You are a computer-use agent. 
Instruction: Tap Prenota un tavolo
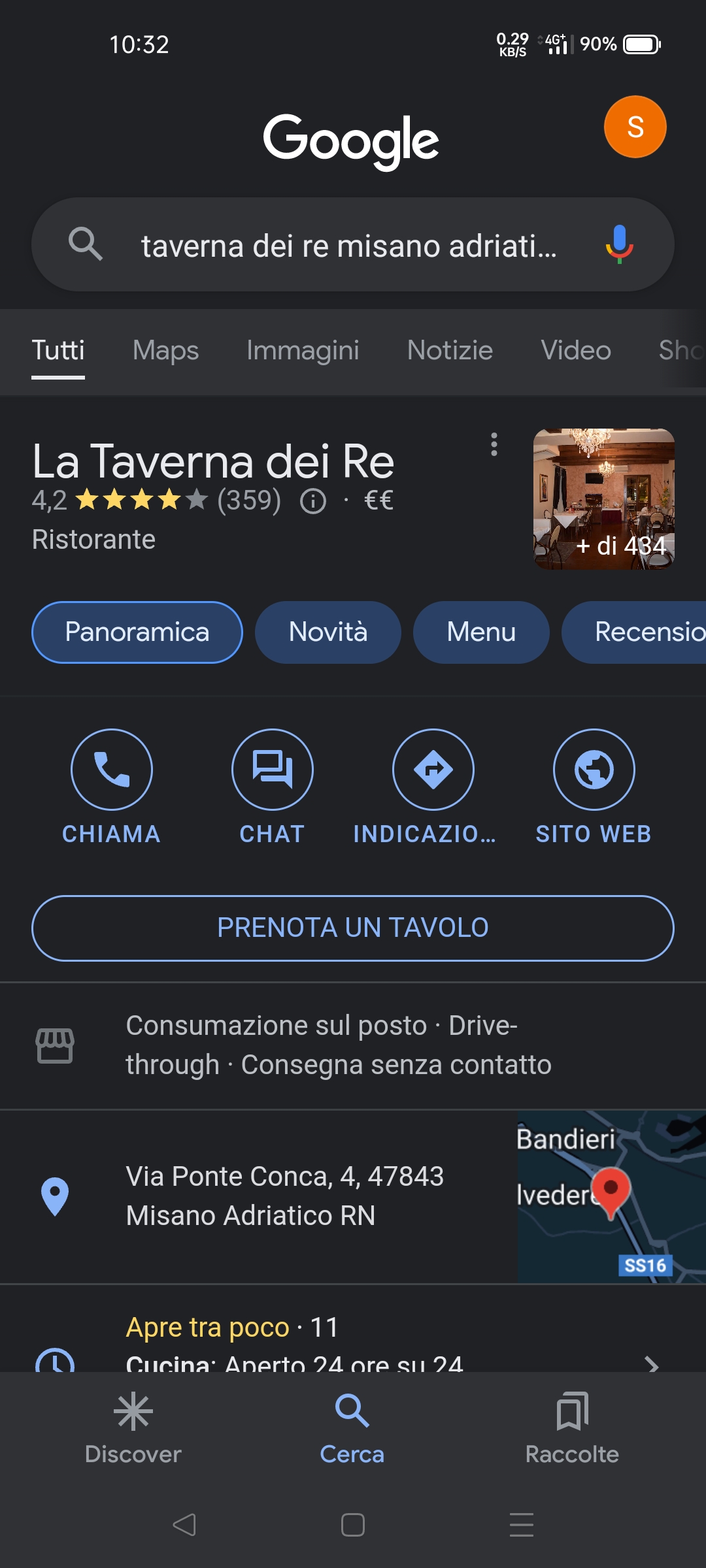click(x=353, y=928)
